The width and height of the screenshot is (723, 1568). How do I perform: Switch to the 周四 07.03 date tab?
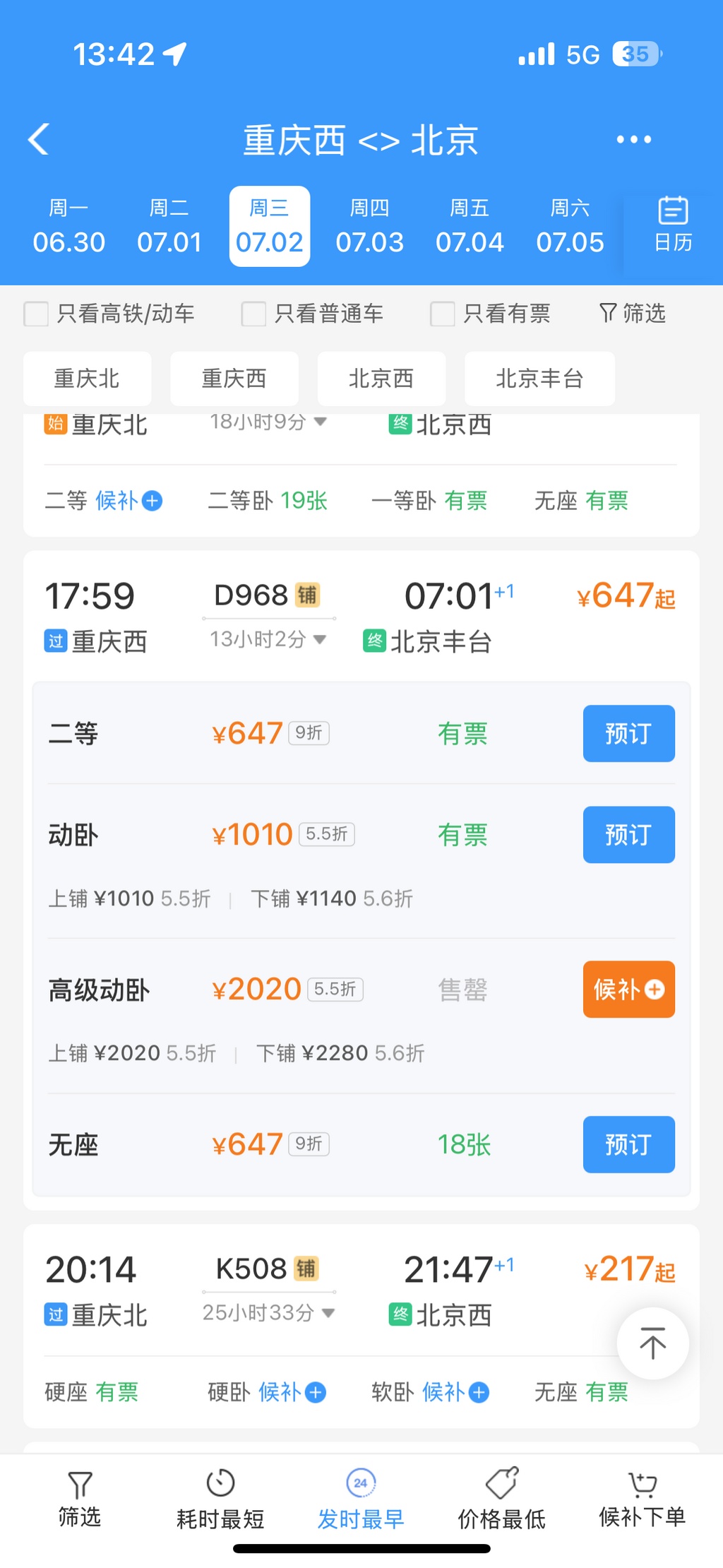click(x=370, y=226)
